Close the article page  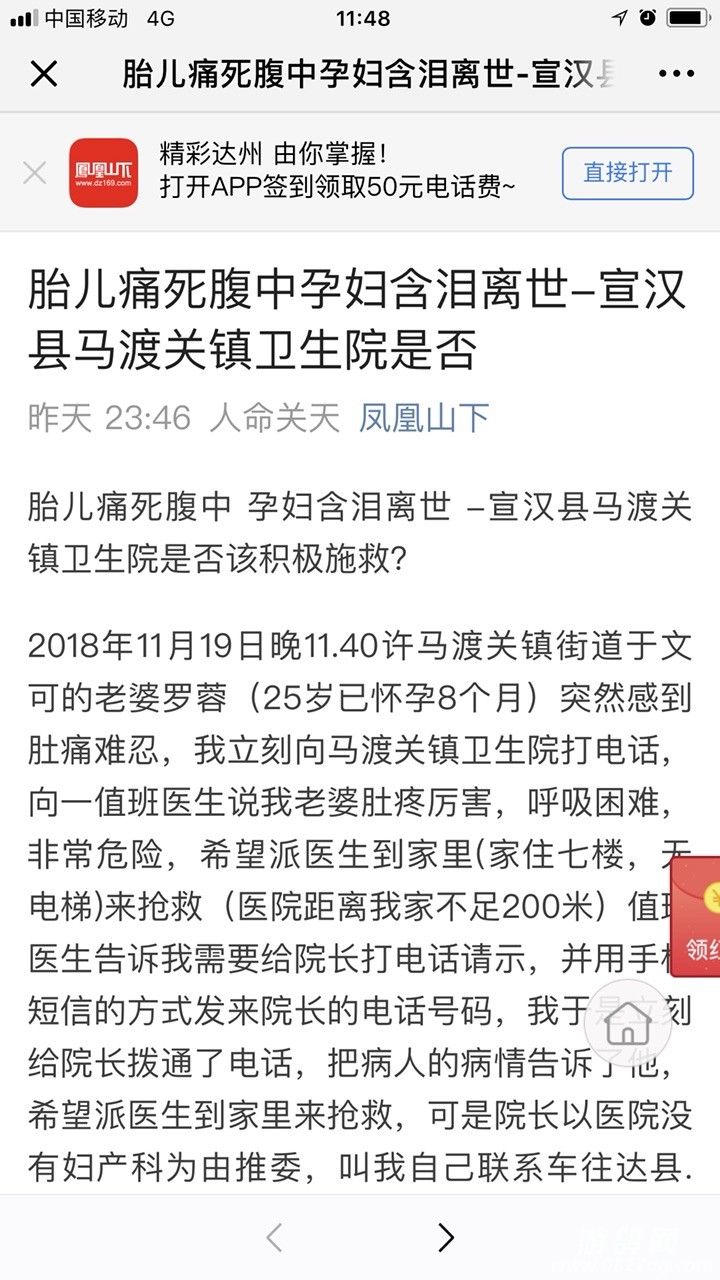(x=44, y=74)
